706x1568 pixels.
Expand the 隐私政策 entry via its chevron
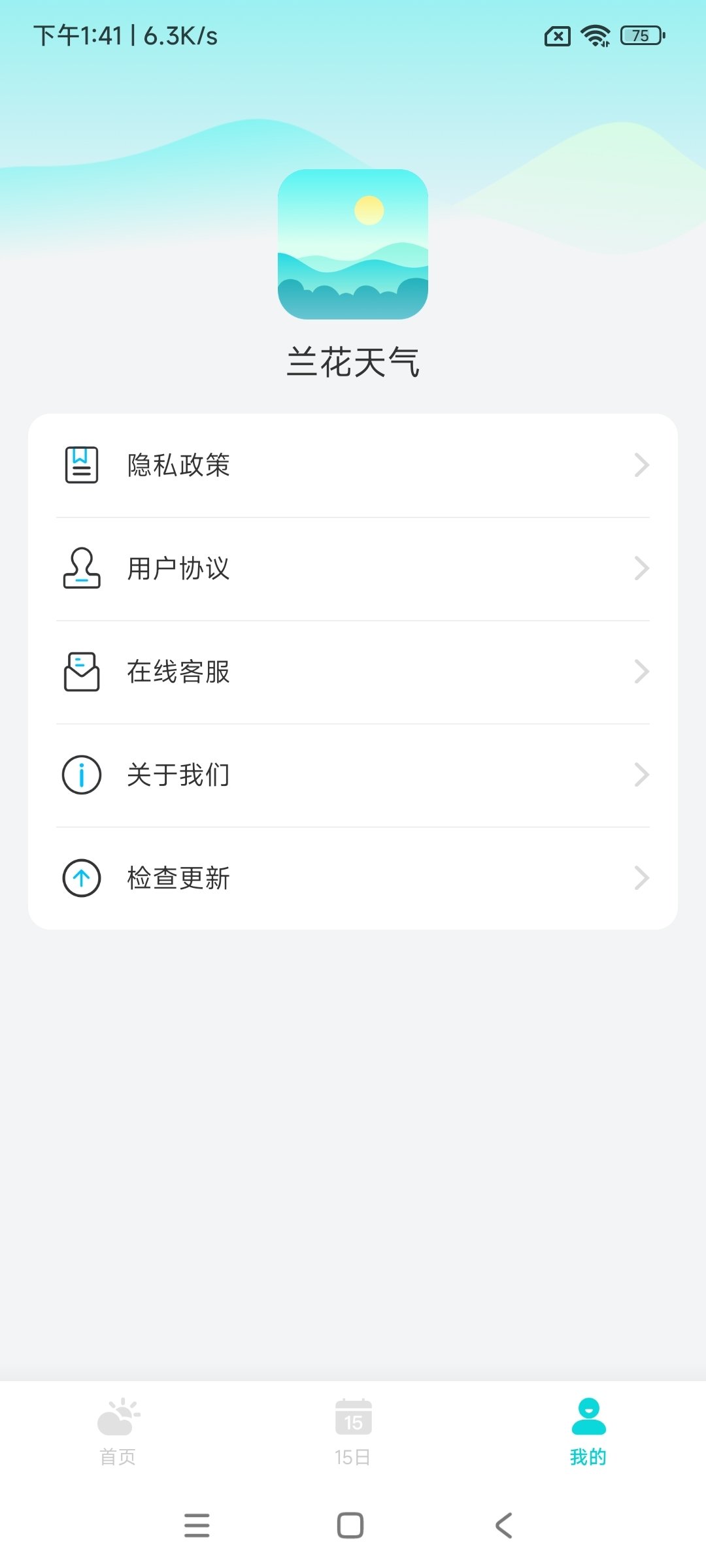click(x=643, y=465)
